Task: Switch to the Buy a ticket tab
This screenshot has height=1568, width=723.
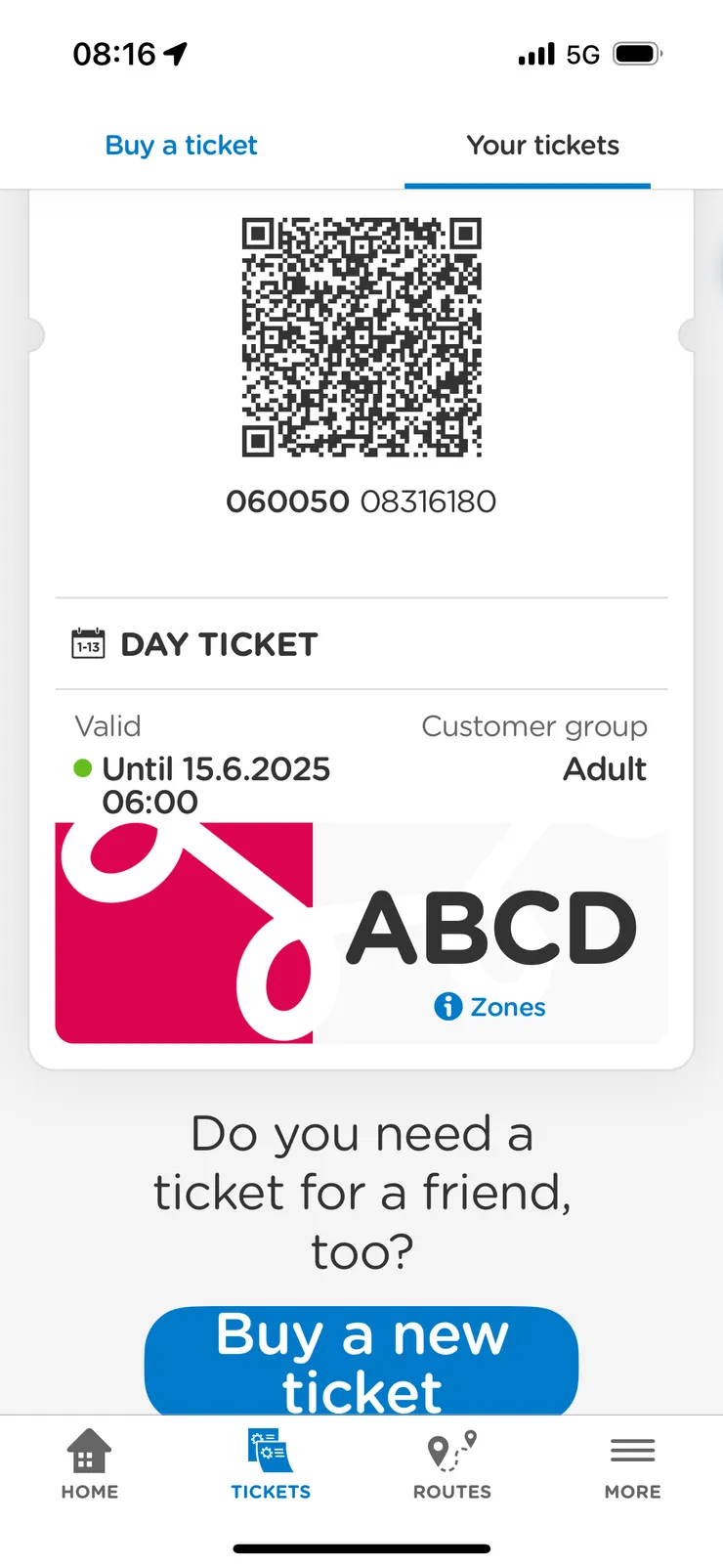Action: (x=181, y=146)
